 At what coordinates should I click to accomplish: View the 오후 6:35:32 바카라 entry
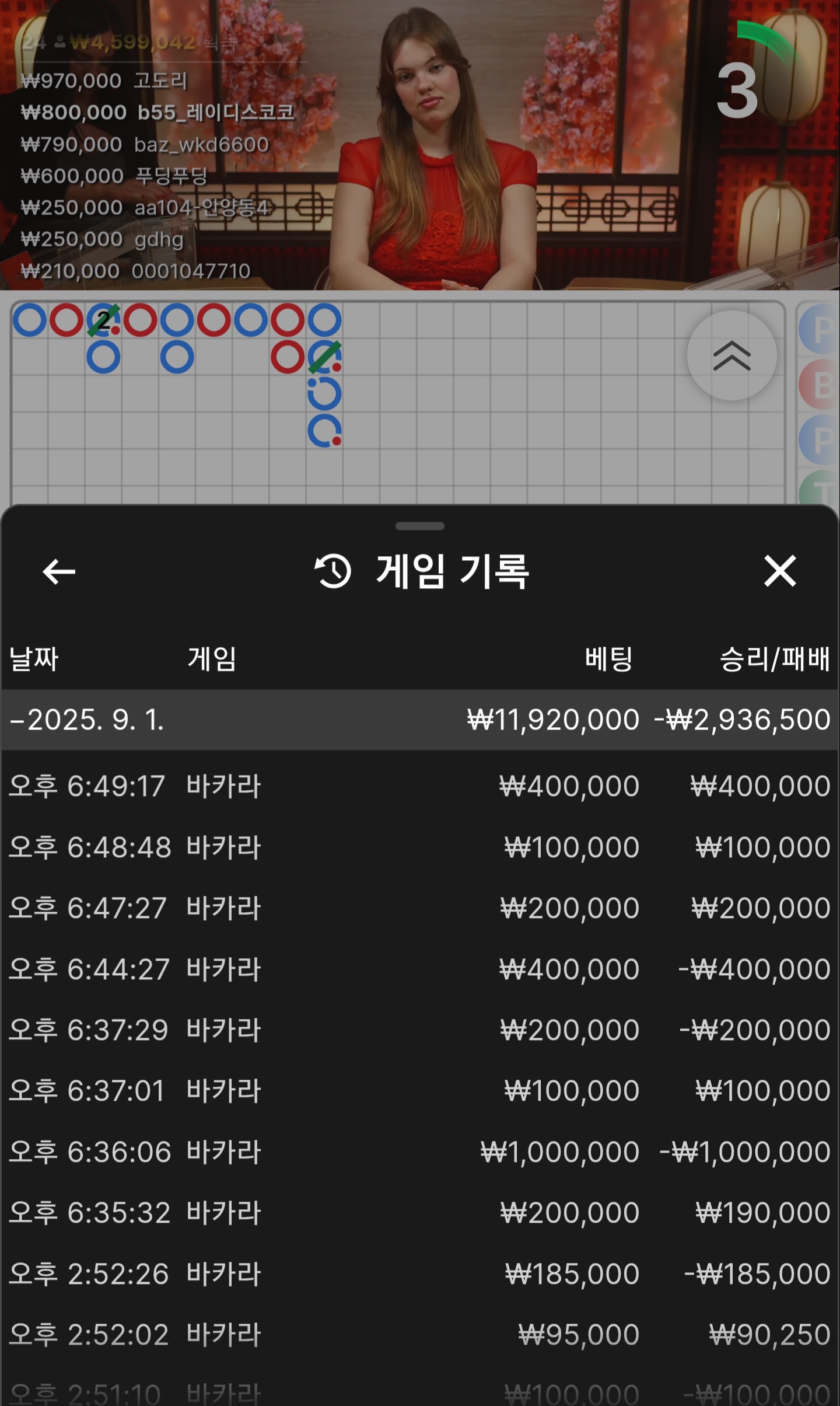[420, 1212]
